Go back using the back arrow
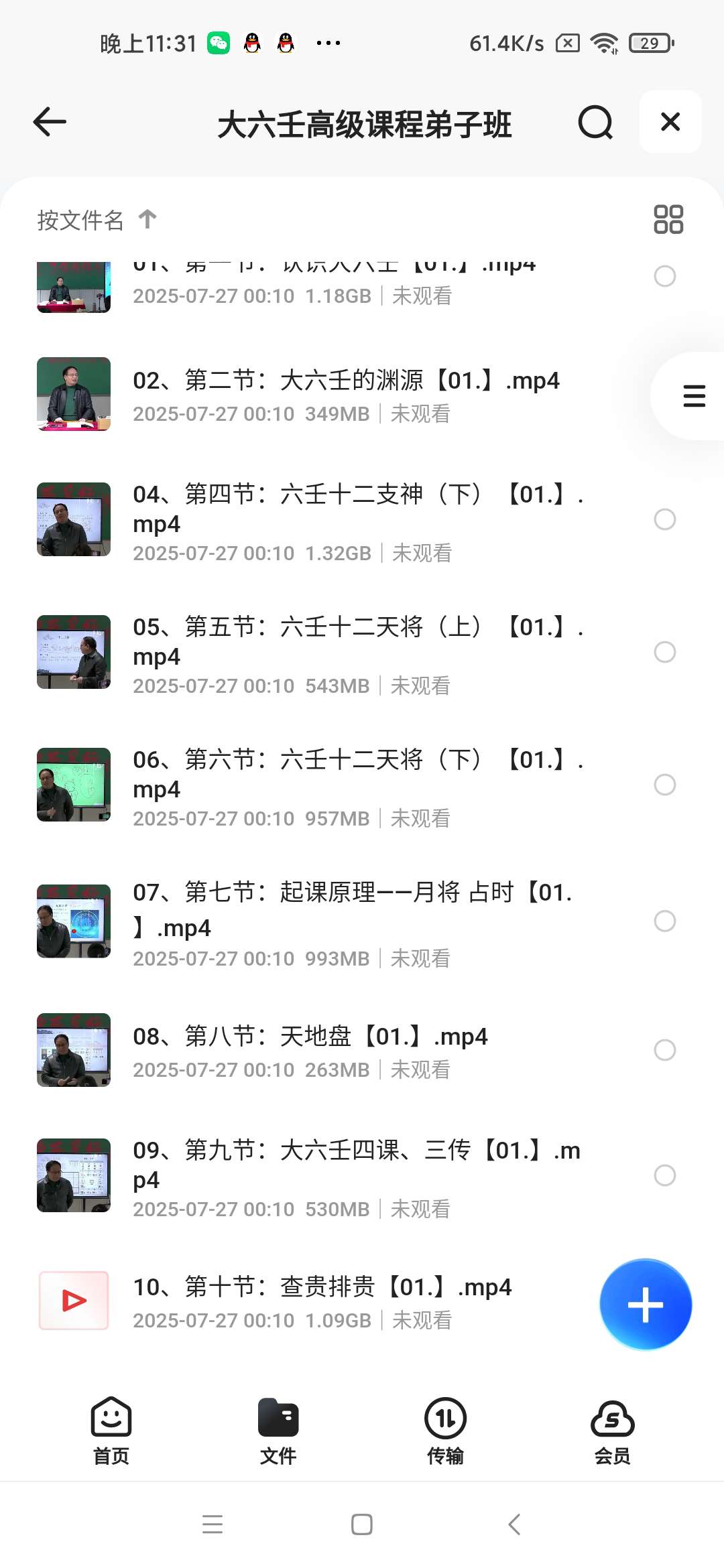 tap(48, 122)
